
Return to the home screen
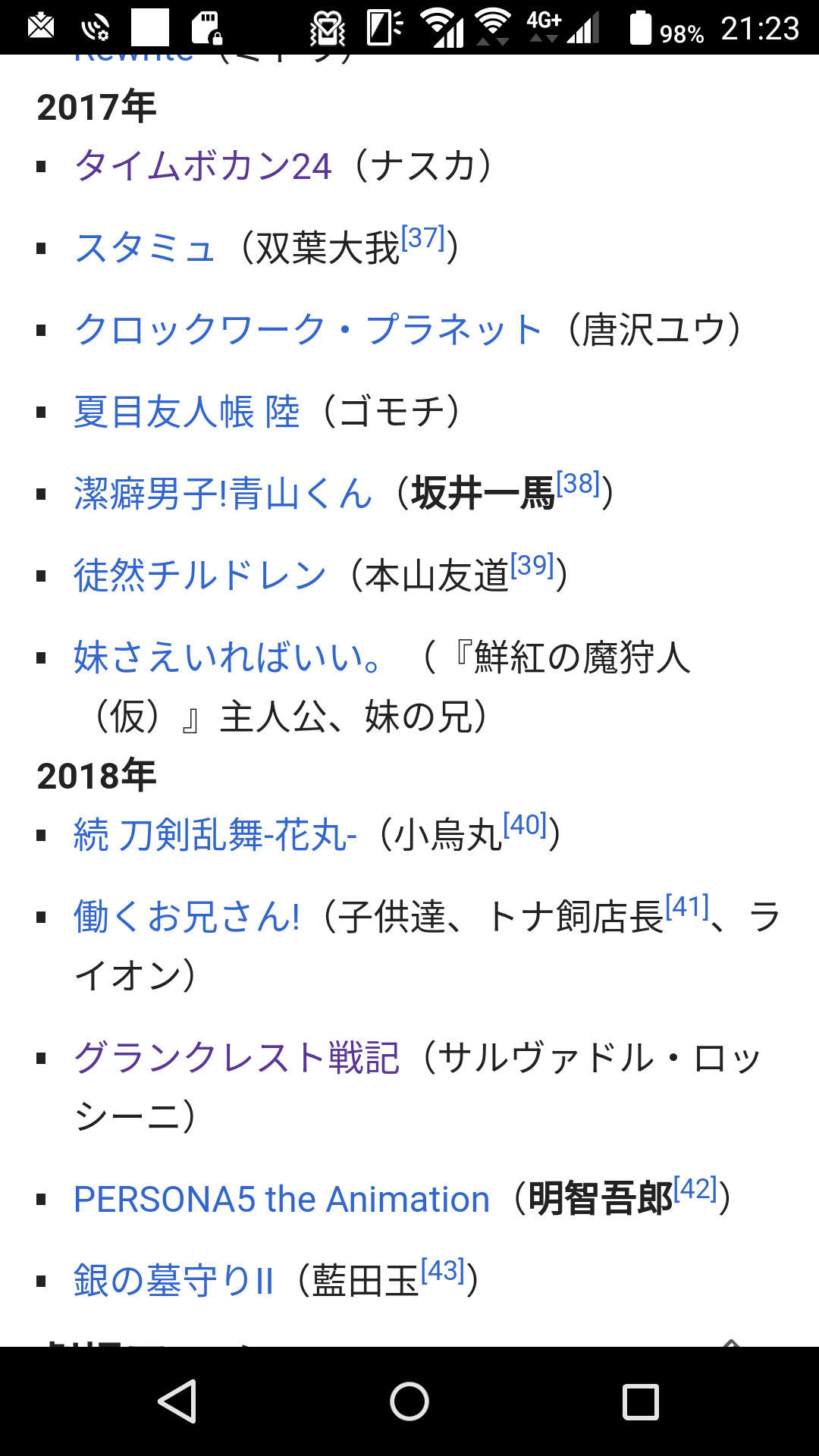pyautogui.click(x=409, y=1401)
